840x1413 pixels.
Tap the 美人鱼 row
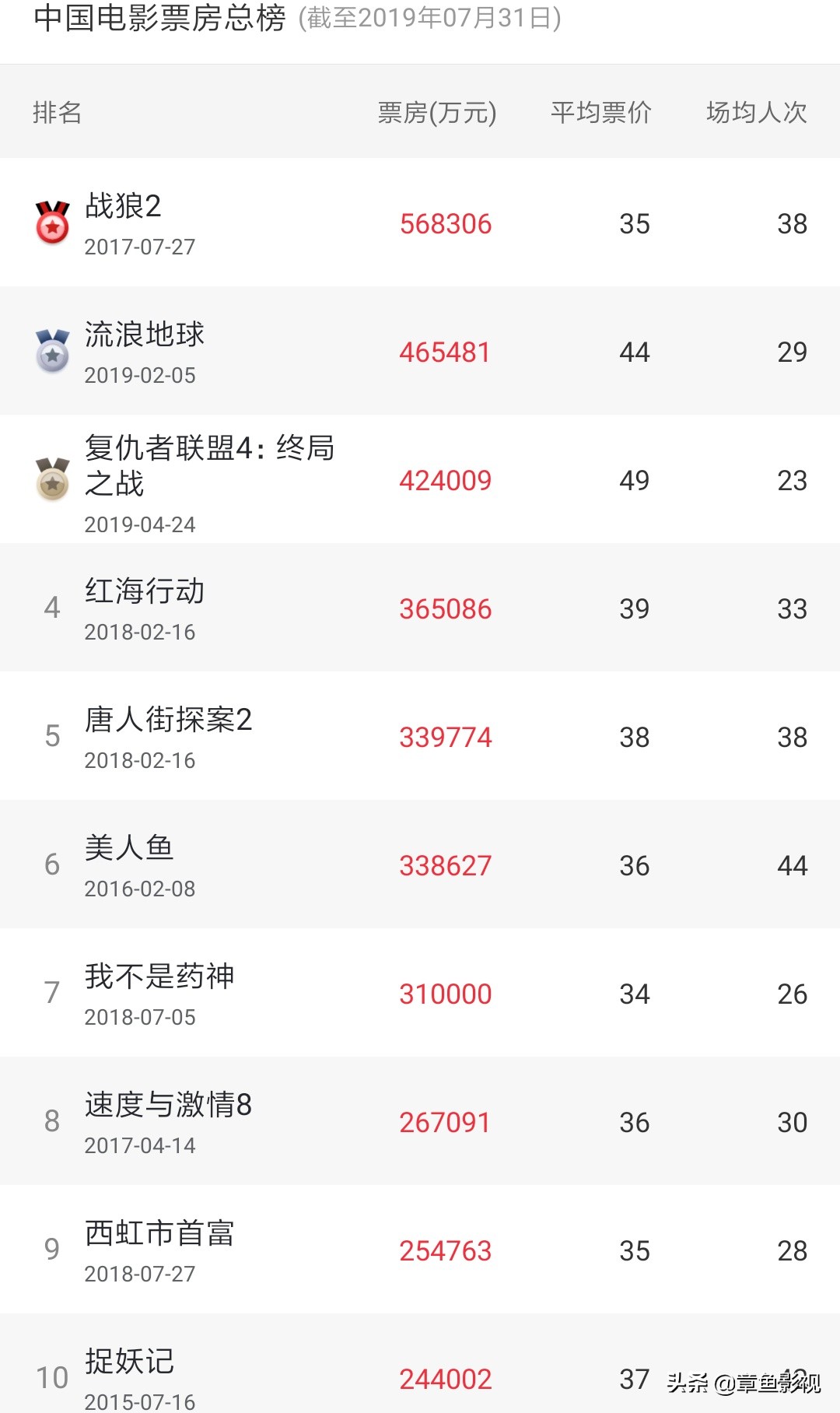(x=420, y=864)
